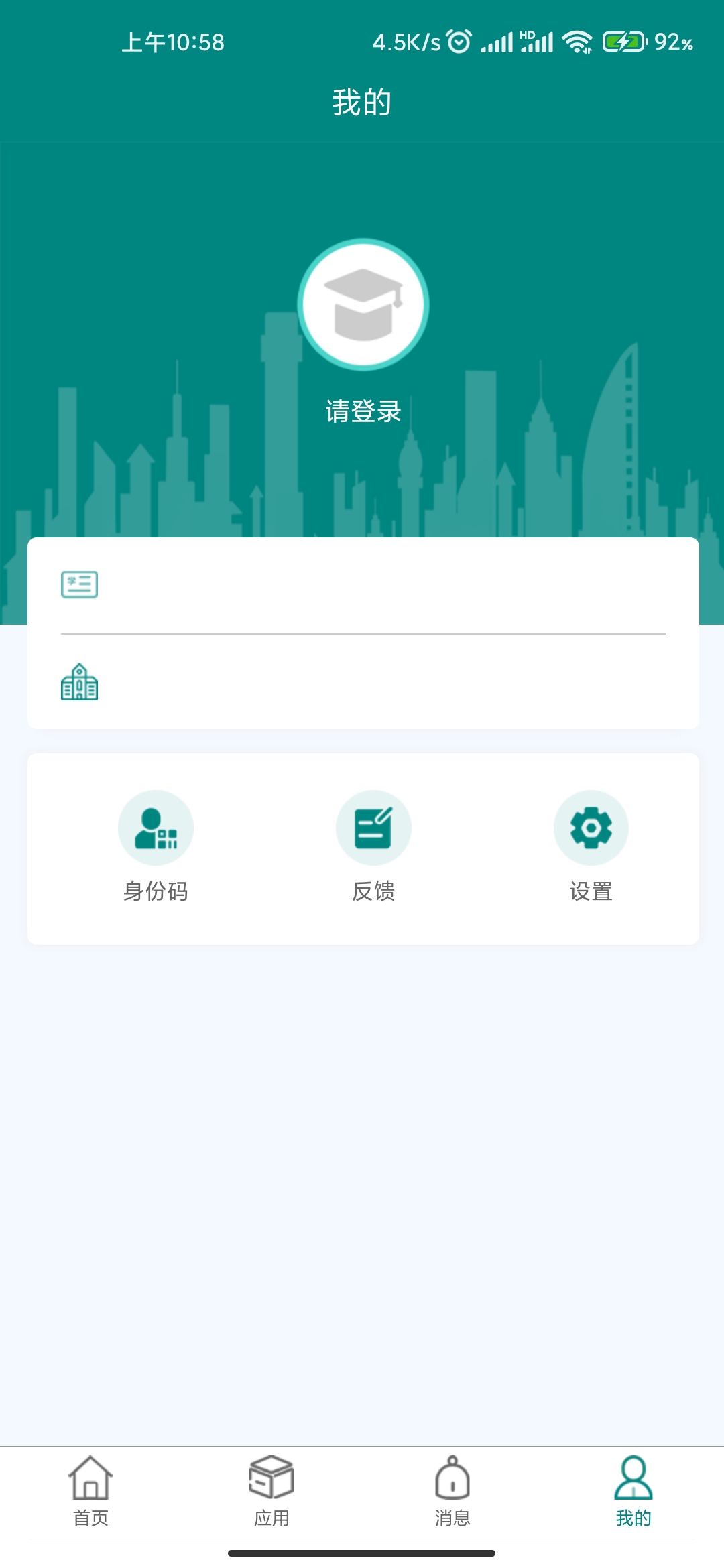Select the 我的 tab
This screenshot has width=724, height=1568.
point(633,1490)
